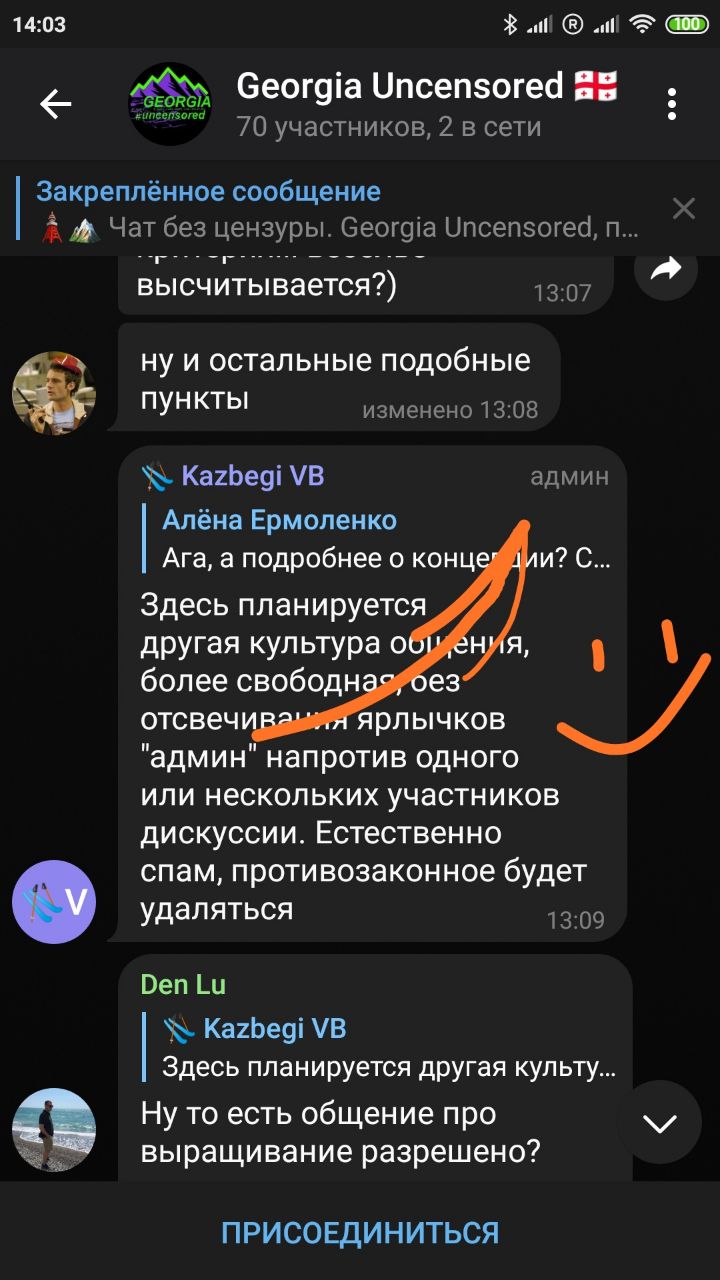The height and width of the screenshot is (1280, 720).
Task: Open Kazbegi VB's avatar
Action: point(54,902)
